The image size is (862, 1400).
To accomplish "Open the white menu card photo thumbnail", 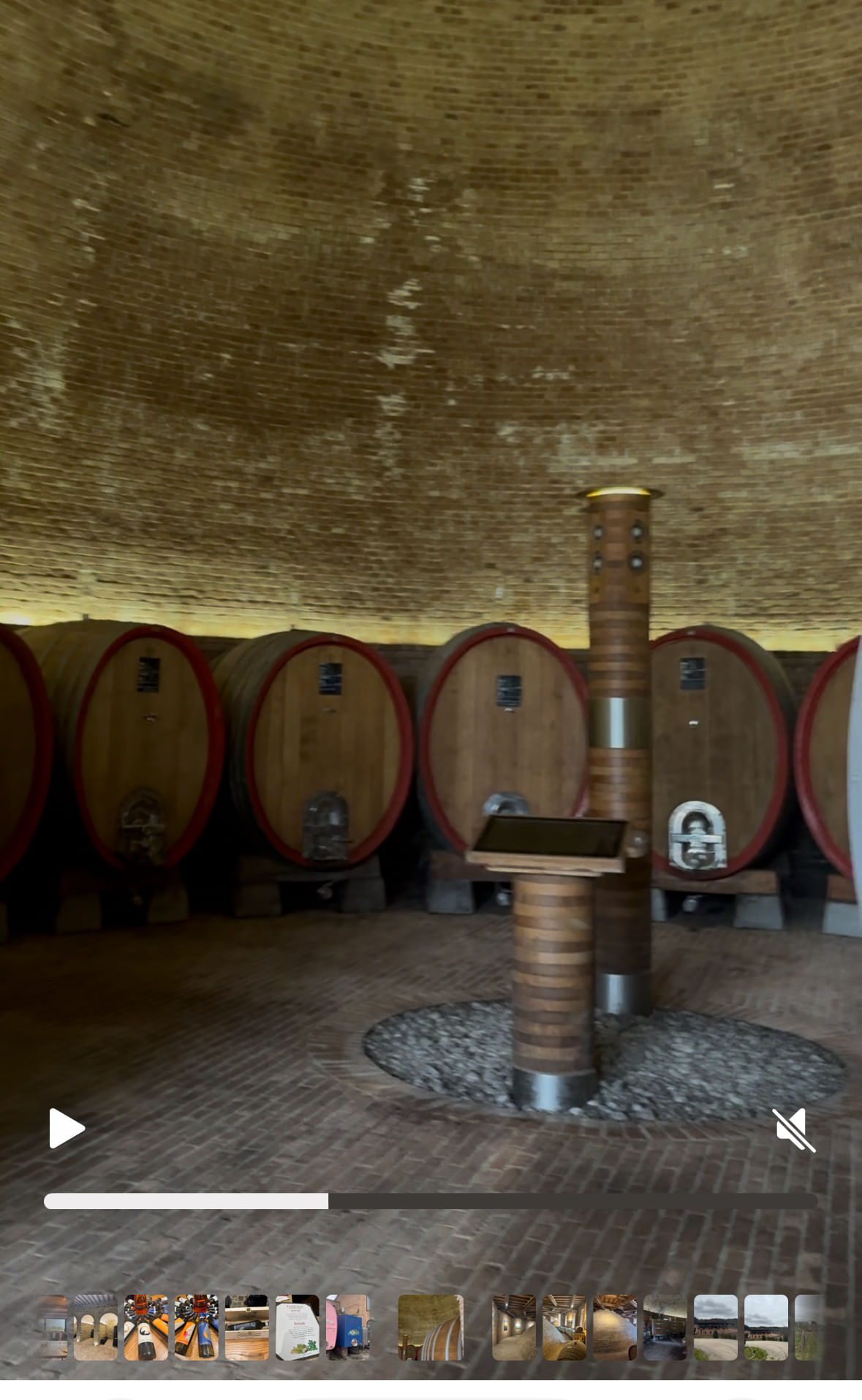I will 297,1328.
